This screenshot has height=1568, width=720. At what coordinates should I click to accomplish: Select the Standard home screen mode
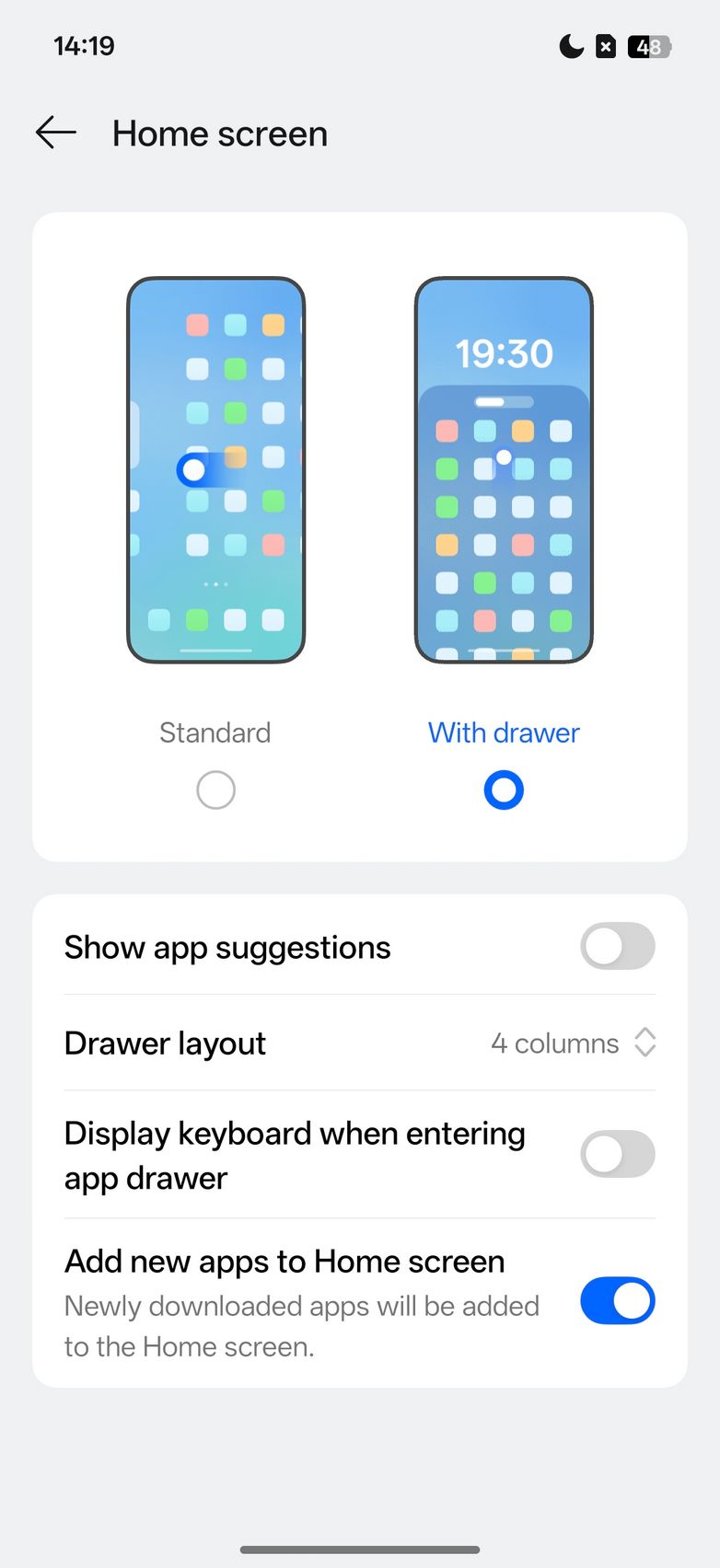(x=215, y=790)
